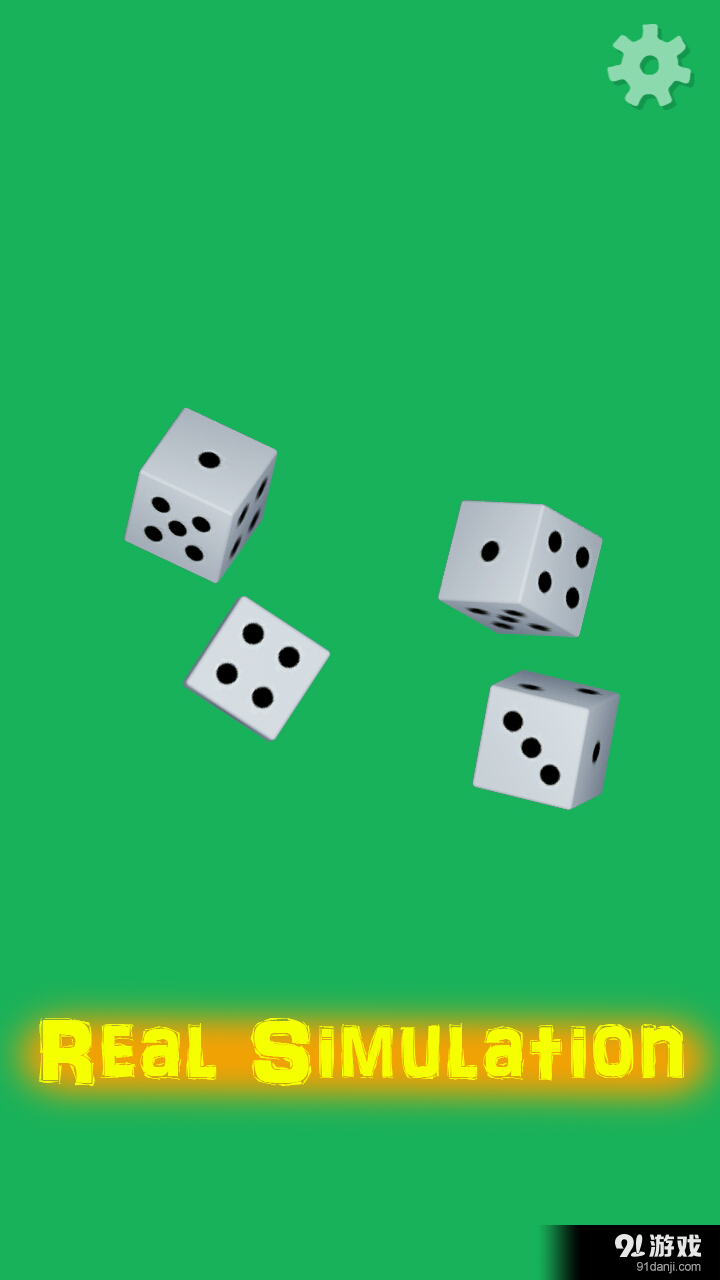Screen dimensions: 720x1280
Task: Open the settings gear icon
Action: [649, 65]
